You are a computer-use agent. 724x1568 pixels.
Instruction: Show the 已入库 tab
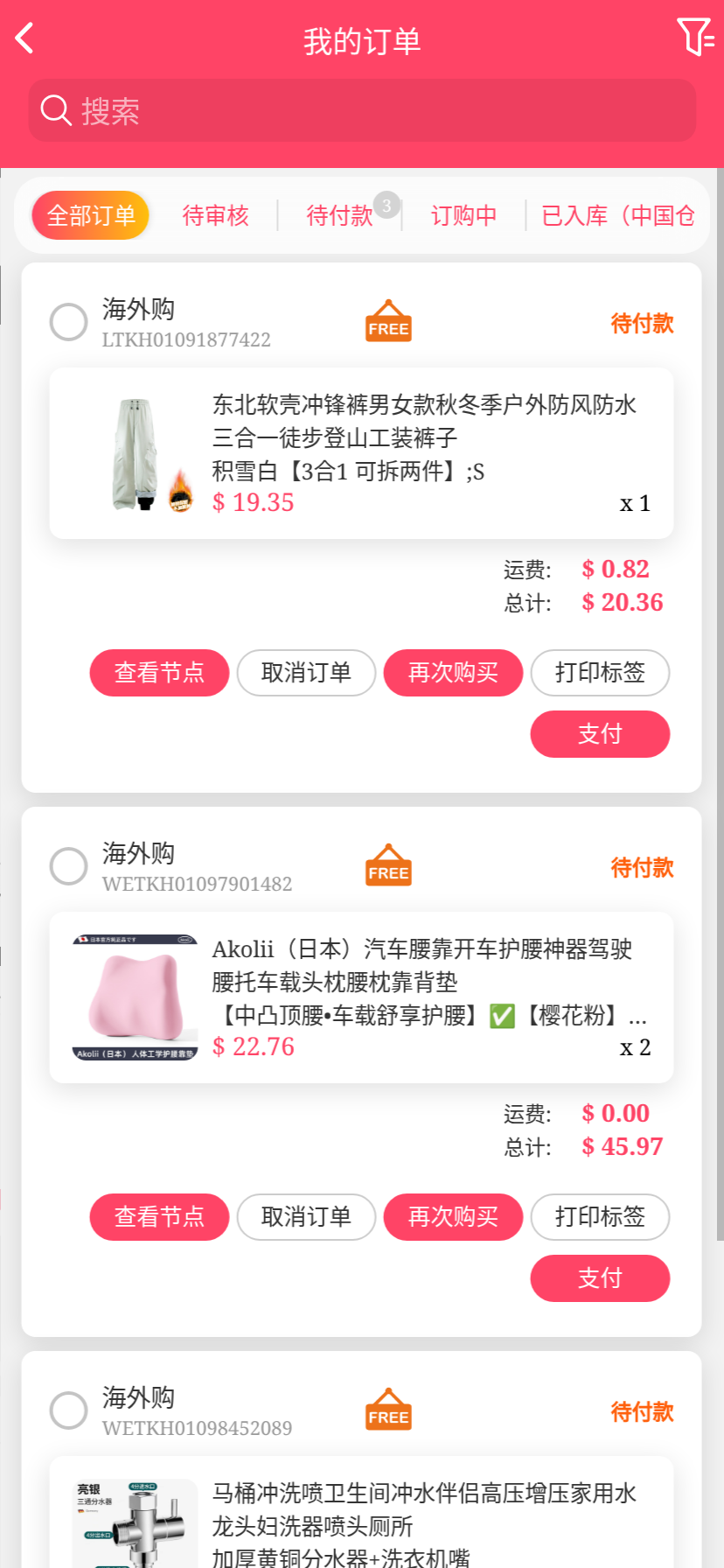pyautogui.click(x=617, y=215)
